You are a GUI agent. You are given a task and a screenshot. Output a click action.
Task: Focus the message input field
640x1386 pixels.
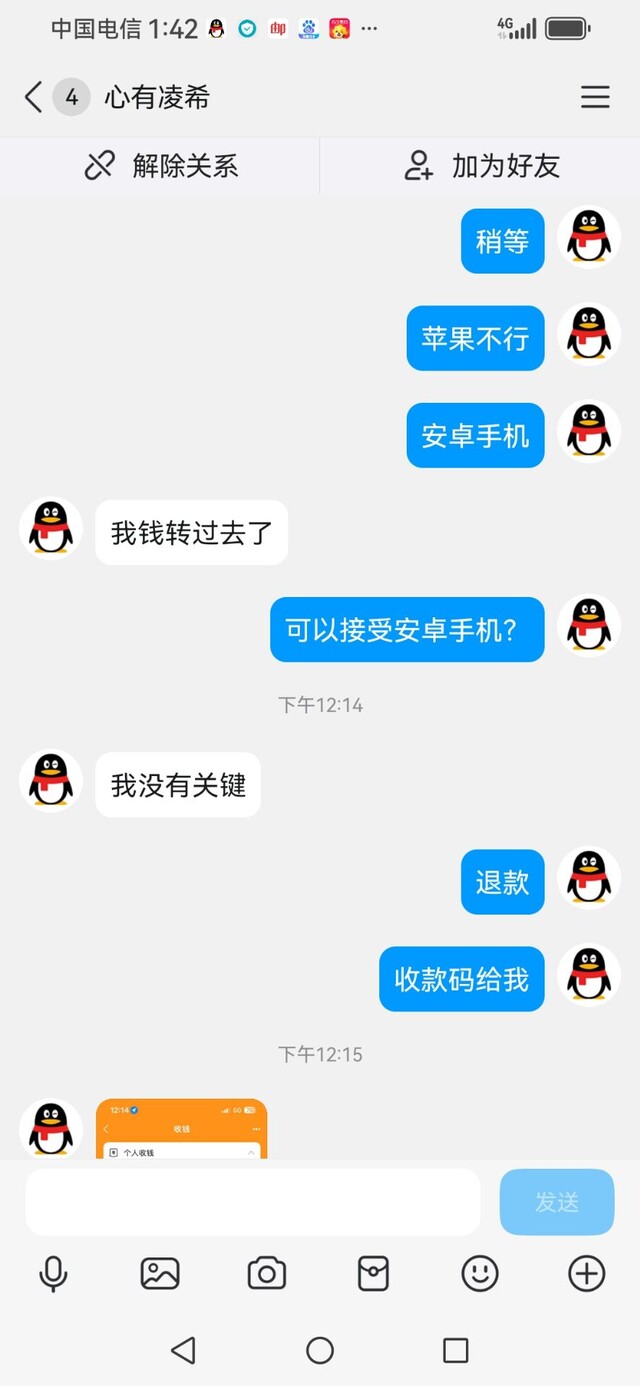[x=253, y=1202]
